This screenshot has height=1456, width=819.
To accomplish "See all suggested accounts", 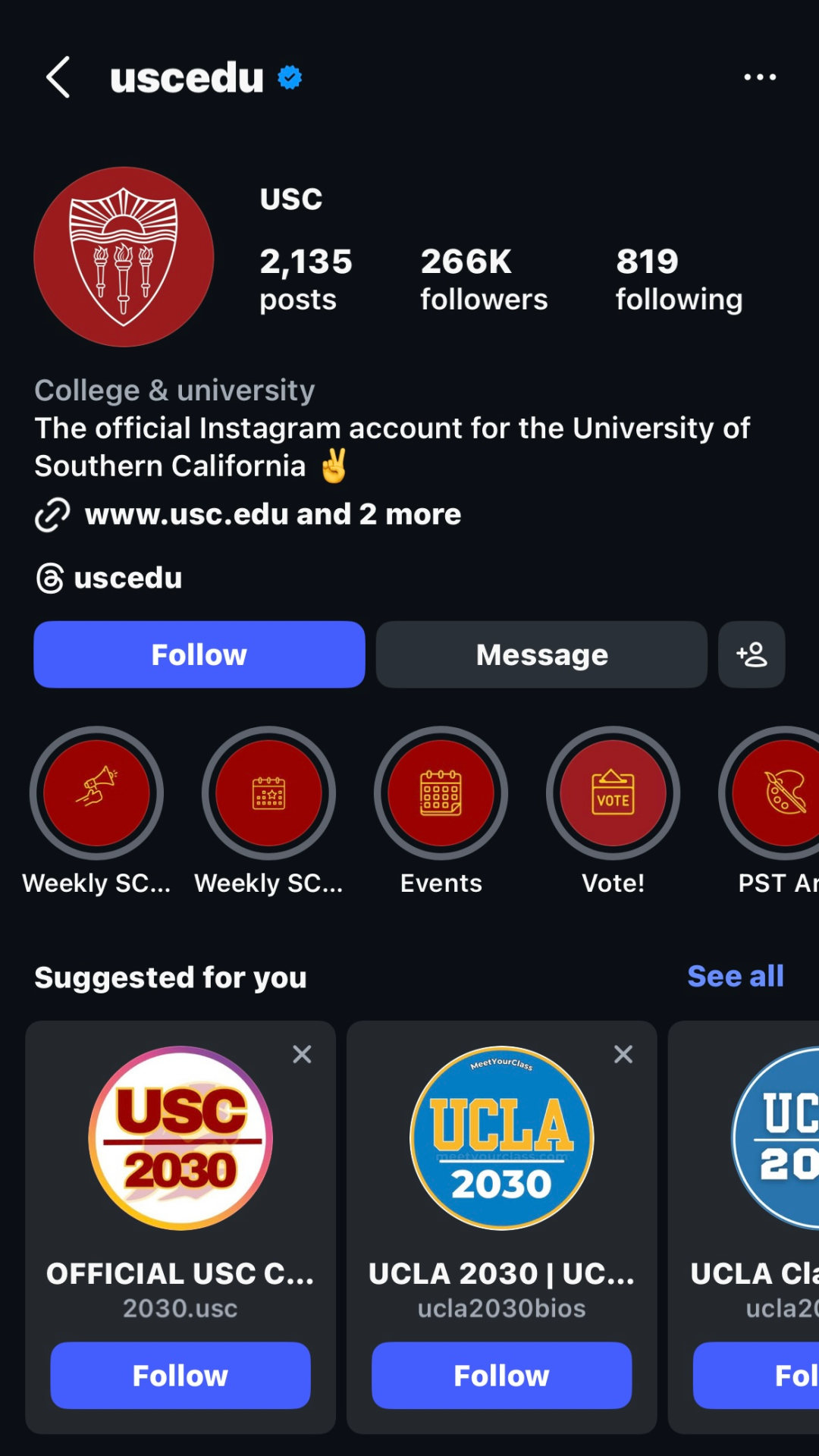I will 735,977.
